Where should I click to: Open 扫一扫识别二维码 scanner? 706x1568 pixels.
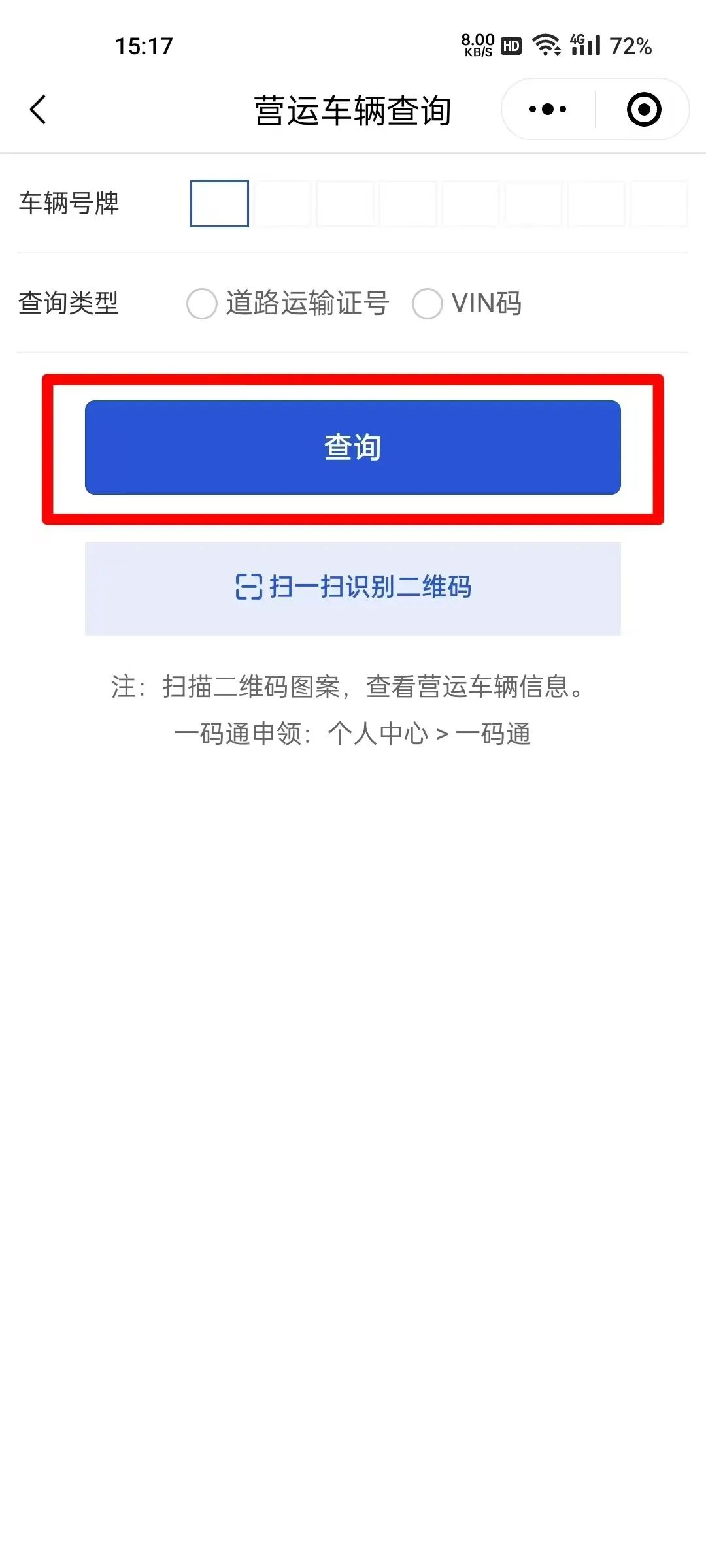[x=353, y=587]
